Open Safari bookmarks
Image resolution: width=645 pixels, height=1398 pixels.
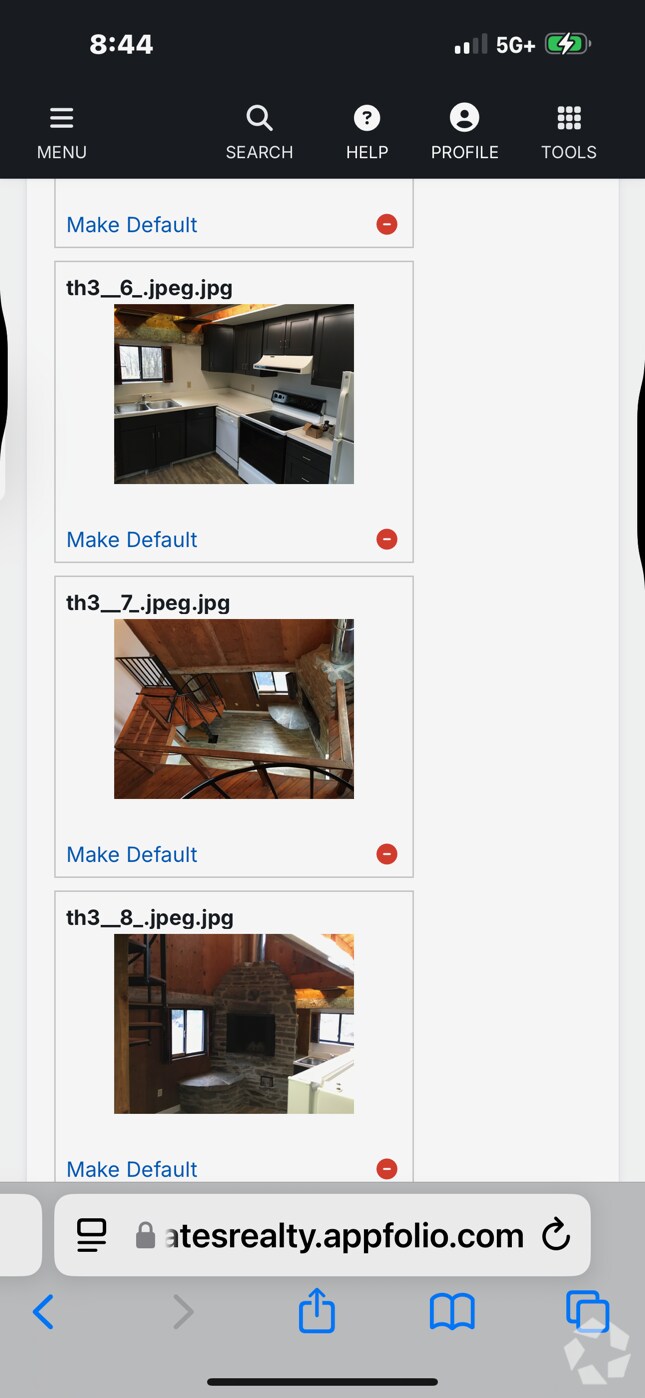point(452,1312)
